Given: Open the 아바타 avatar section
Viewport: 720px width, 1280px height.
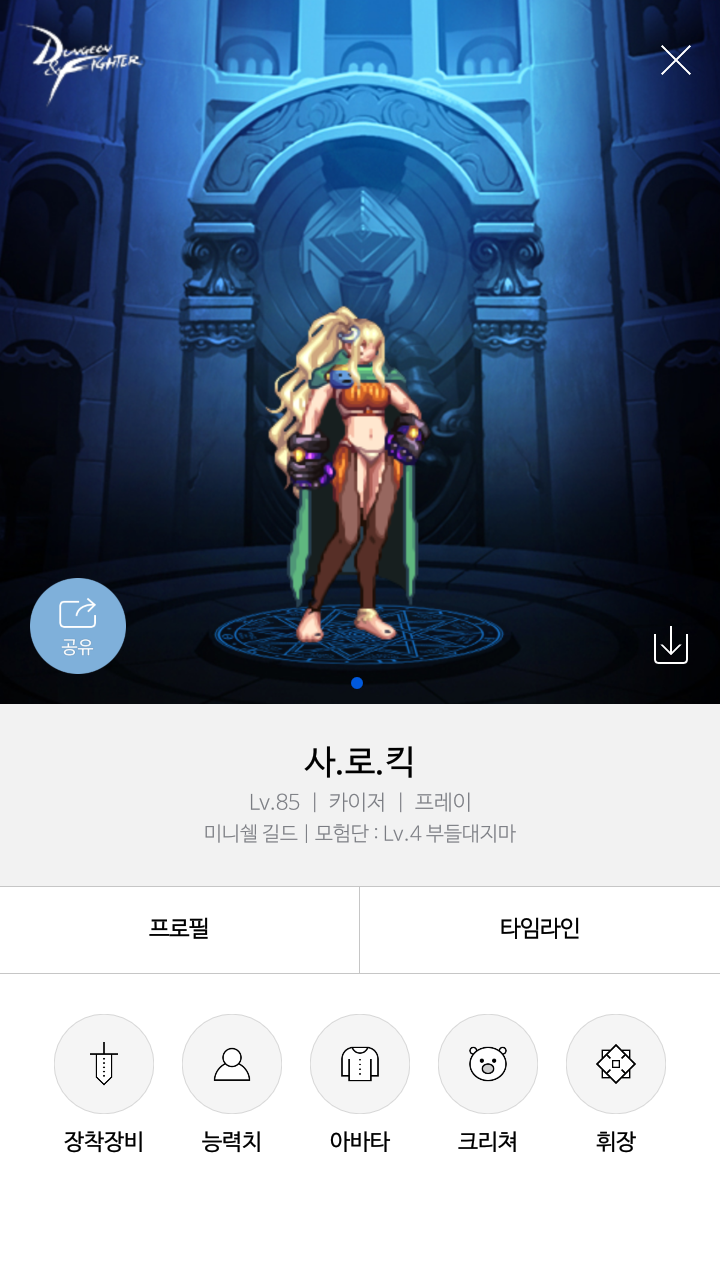Looking at the screenshot, I should click(360, 1064).
